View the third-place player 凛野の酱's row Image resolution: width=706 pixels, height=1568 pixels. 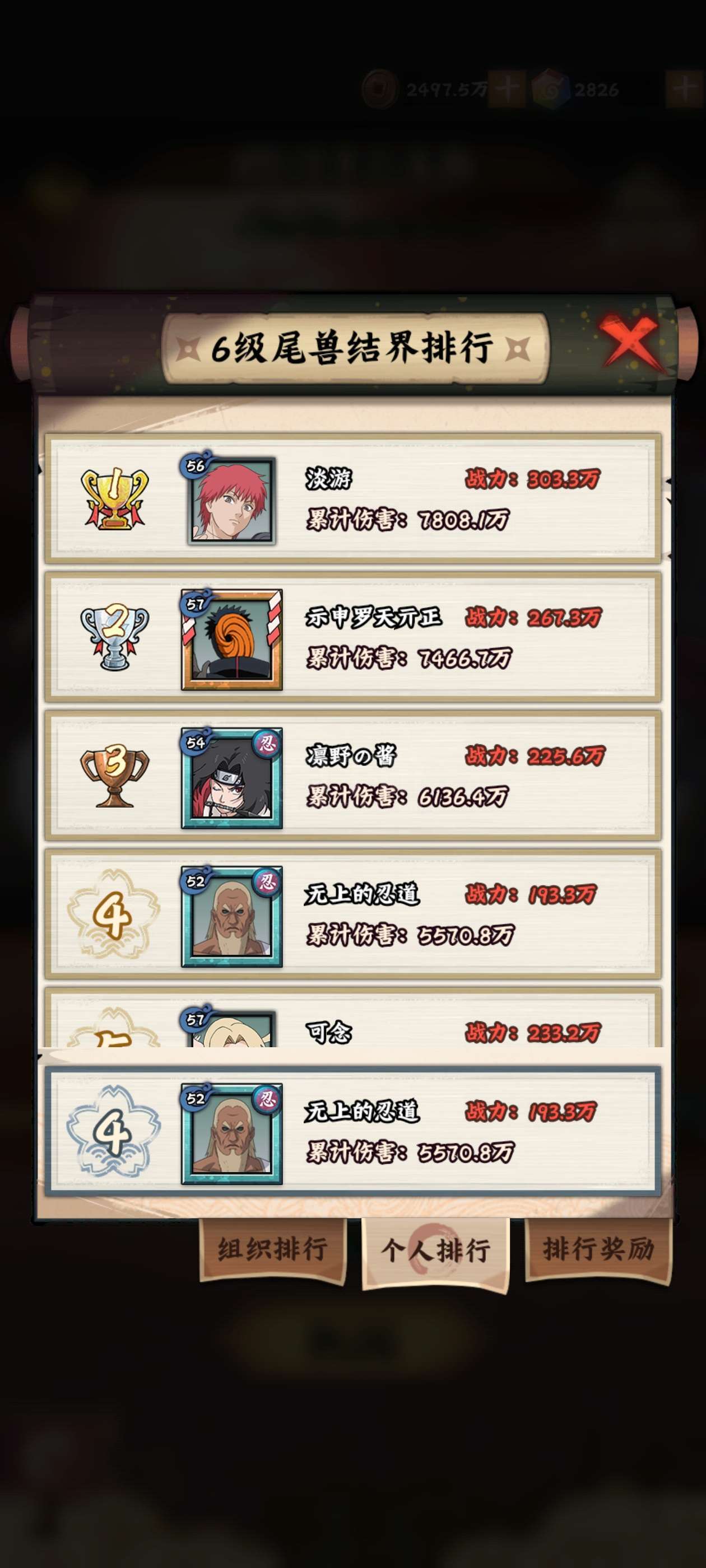(x=352, y=775)
